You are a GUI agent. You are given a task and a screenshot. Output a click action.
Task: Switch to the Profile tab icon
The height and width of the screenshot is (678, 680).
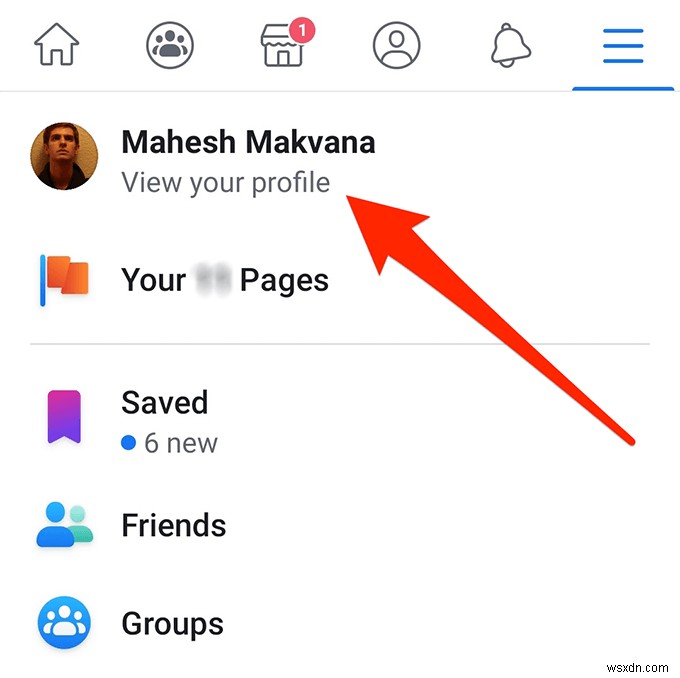click(396, 45)
